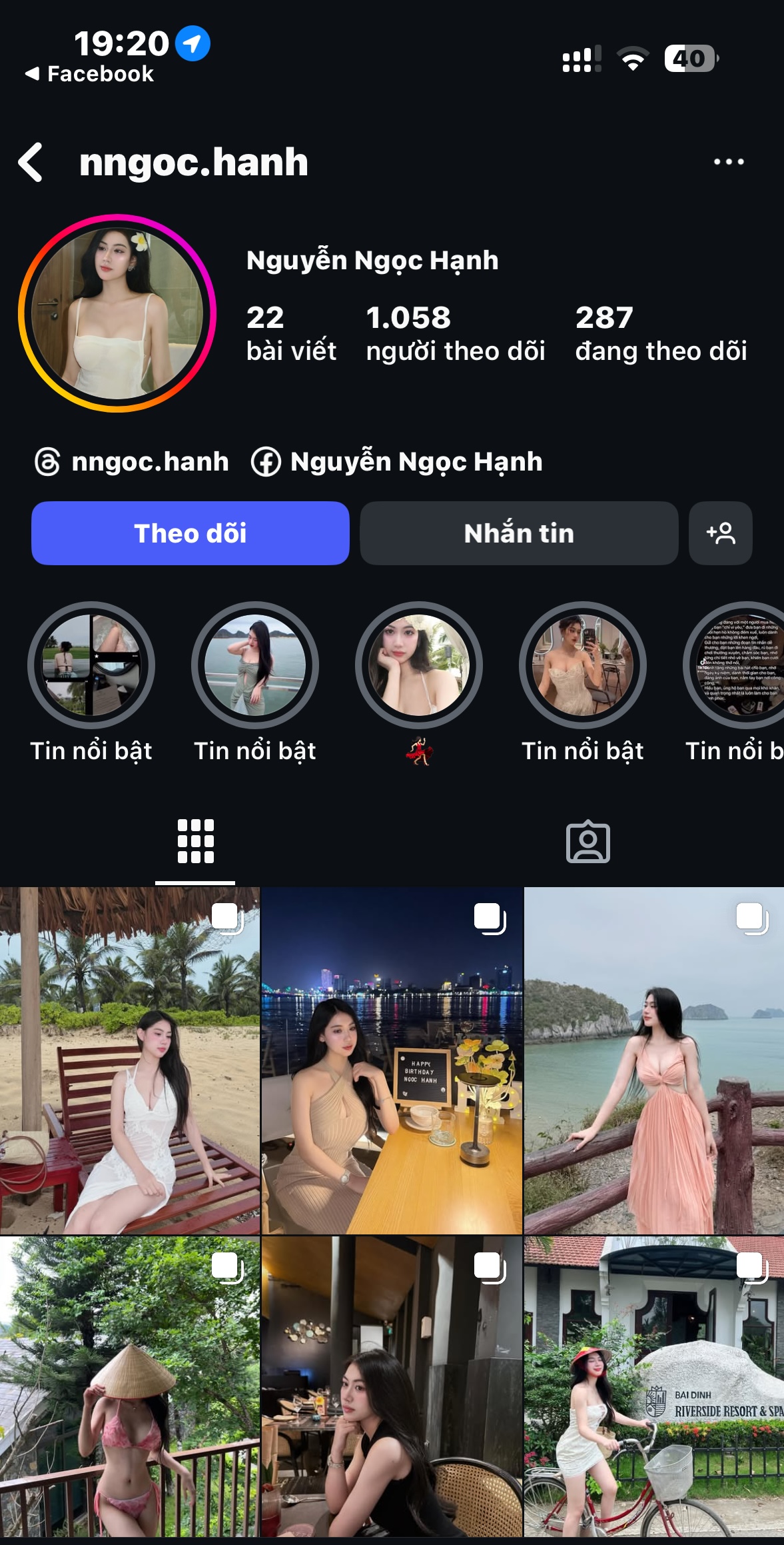This screenshot has height=1545, width=784.
Task: Open the three-dot options menu
Action: point(728,162)
